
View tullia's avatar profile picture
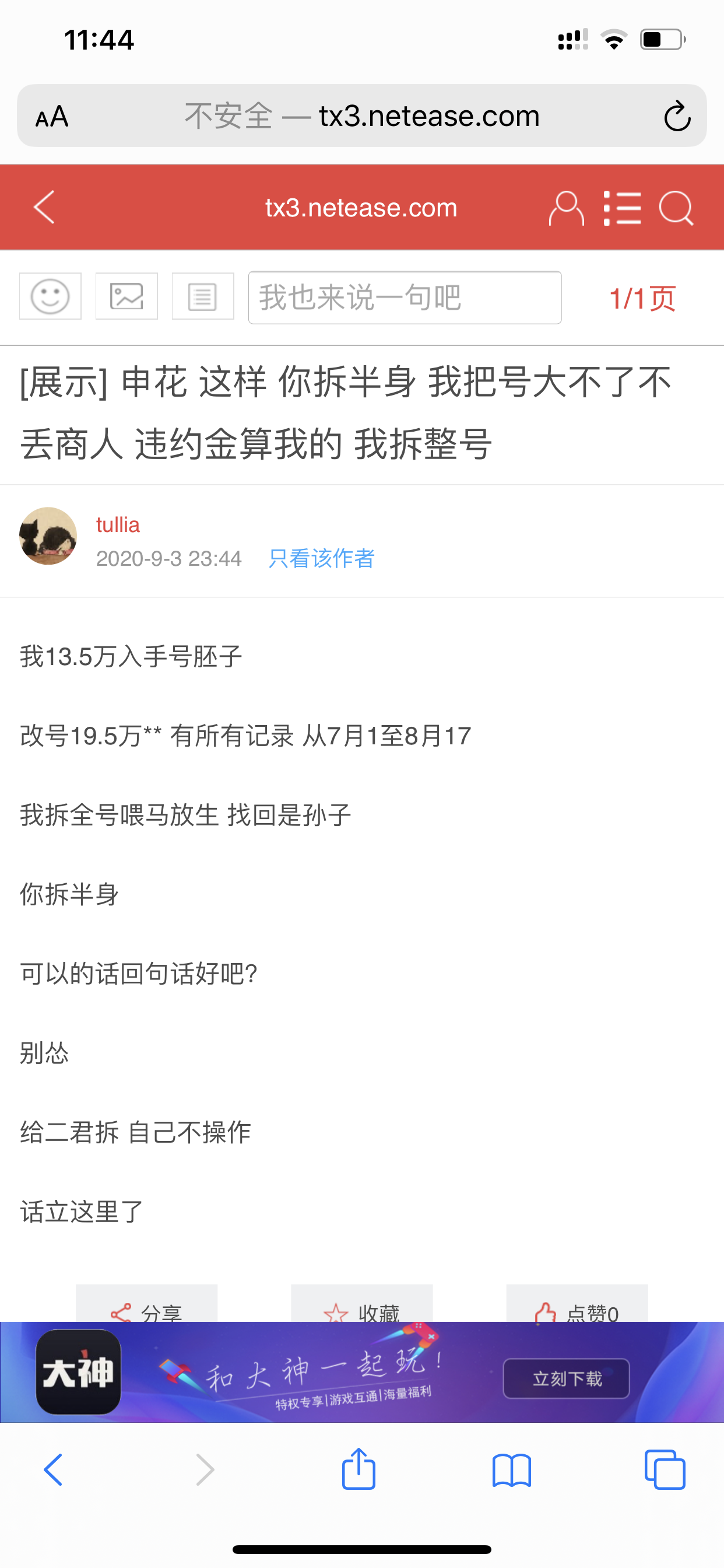point(48,536)
